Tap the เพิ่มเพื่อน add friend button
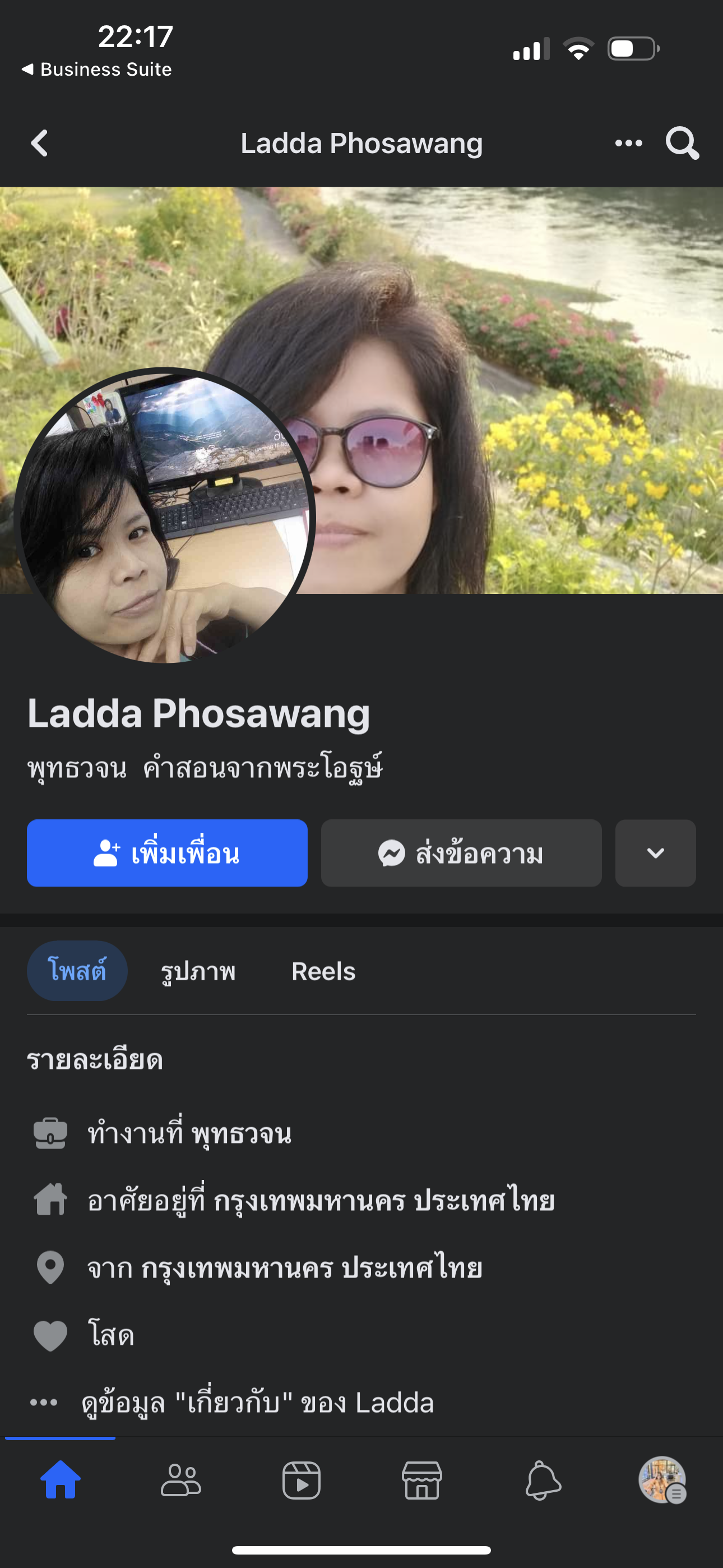Screen dimensions: 723x1568 coord(167,853)
